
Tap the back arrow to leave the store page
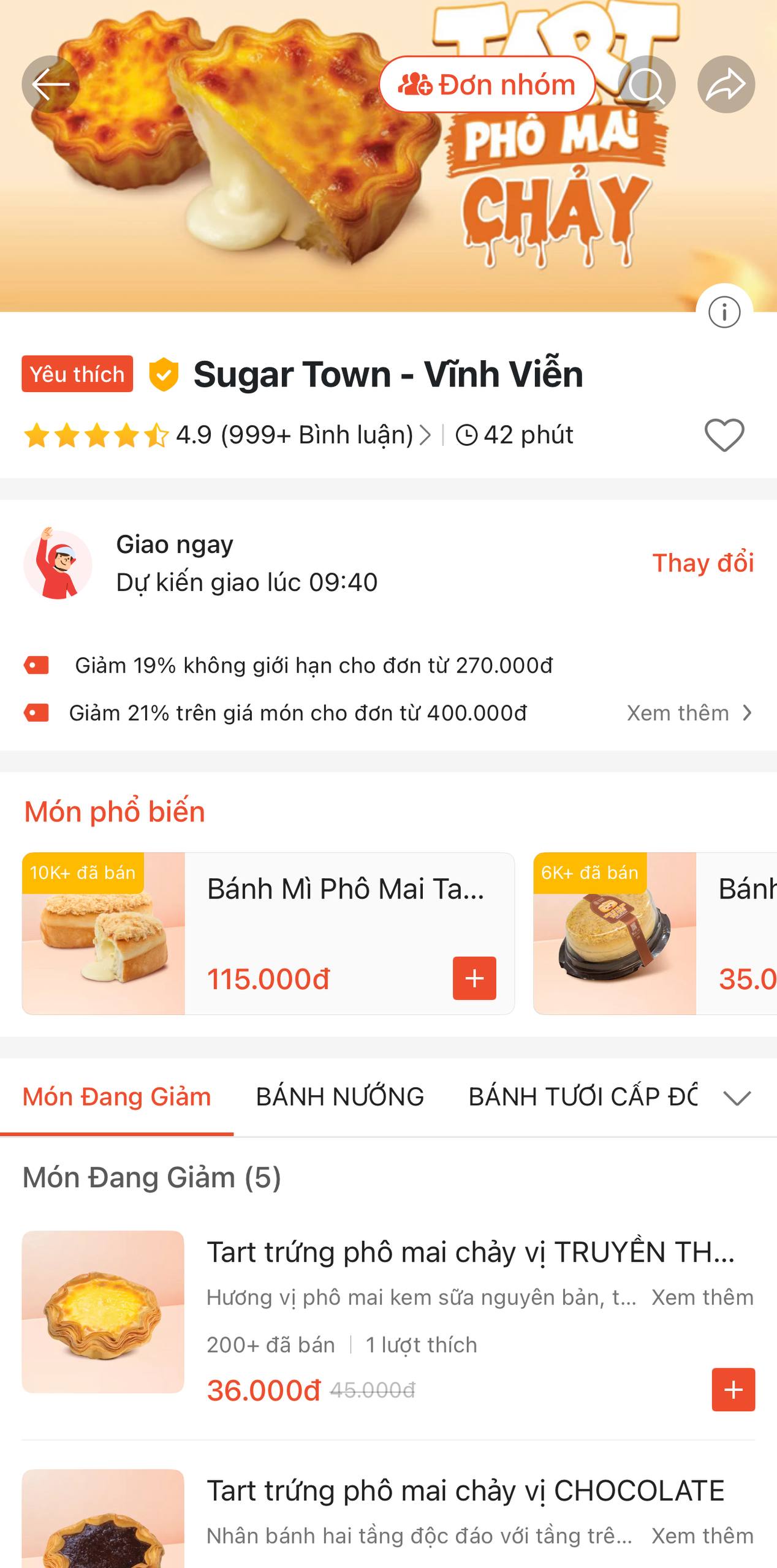[x=51, y=84]
